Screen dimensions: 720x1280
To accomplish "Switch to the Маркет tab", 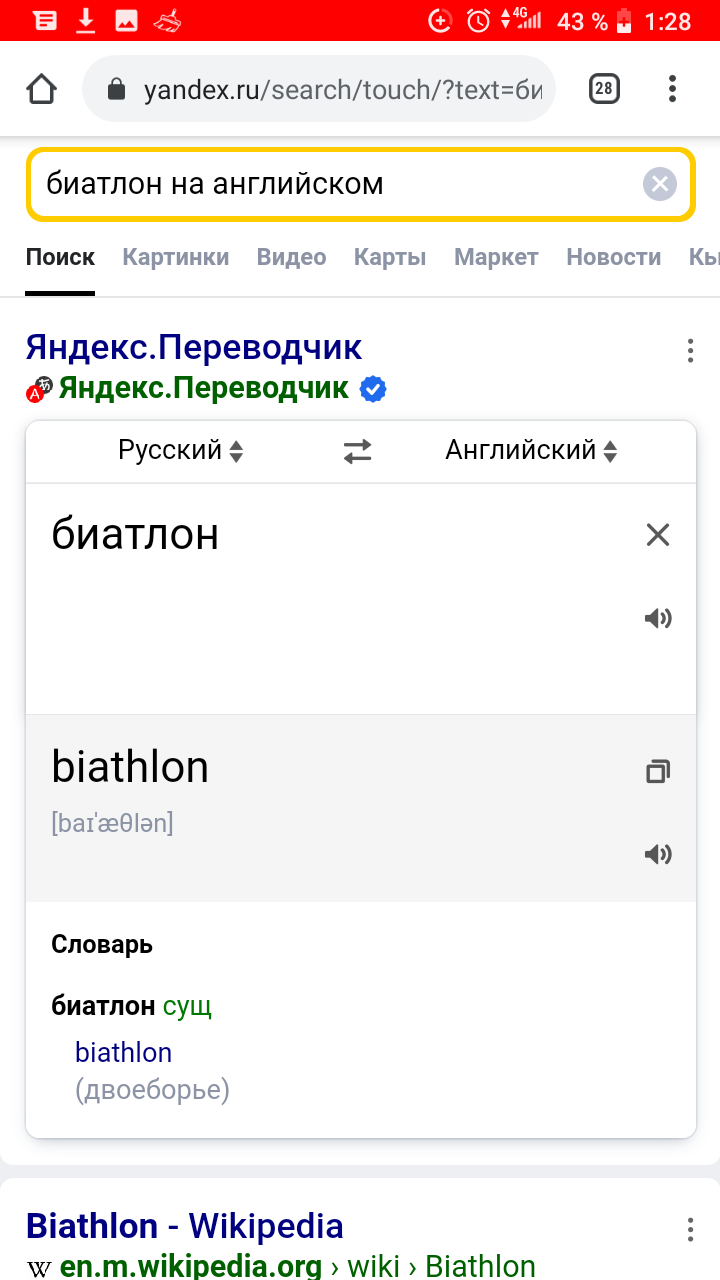I will pyautogui.click(x=496, y=258).
